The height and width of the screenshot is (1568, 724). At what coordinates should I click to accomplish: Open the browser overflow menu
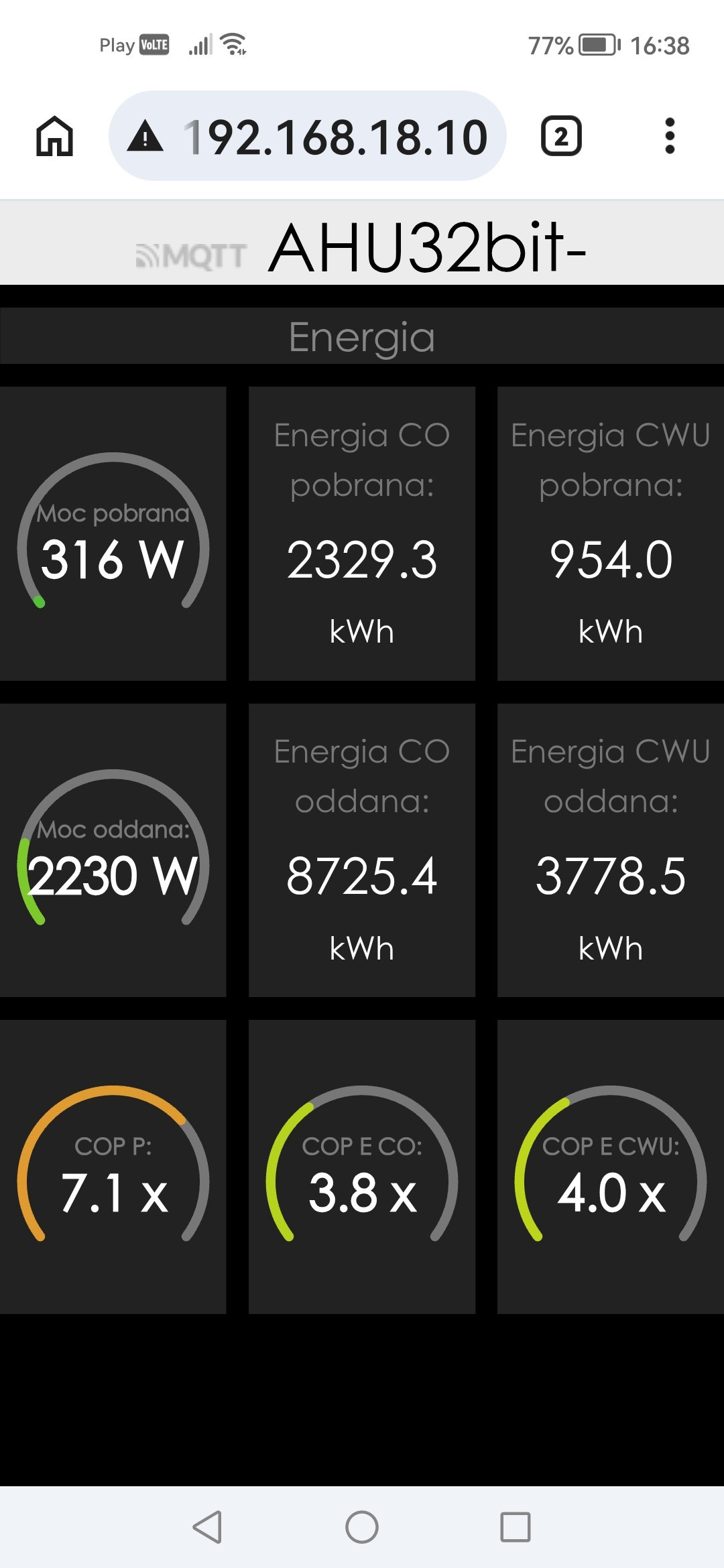(669, 136)
